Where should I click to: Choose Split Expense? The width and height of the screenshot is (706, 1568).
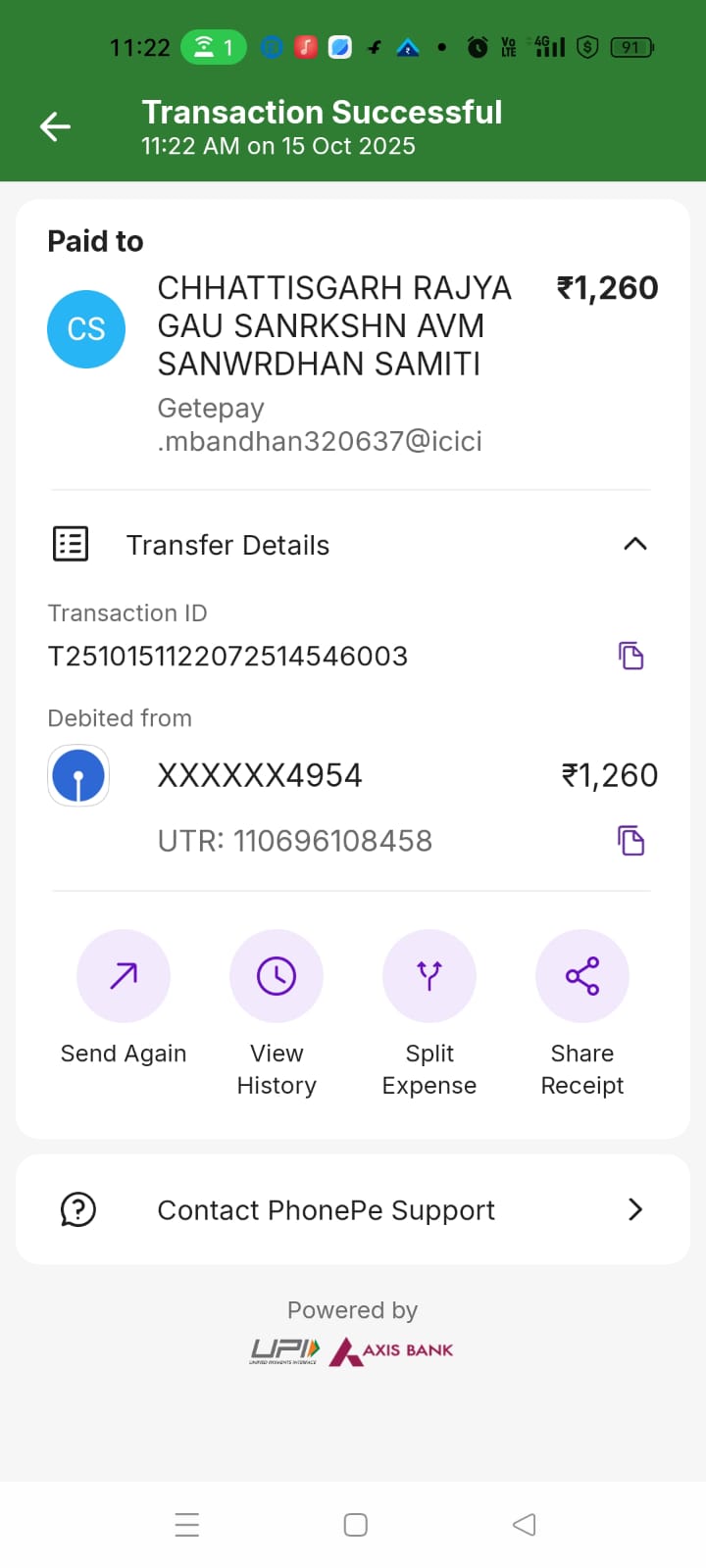pyautogui.click(x=429, y=976)
